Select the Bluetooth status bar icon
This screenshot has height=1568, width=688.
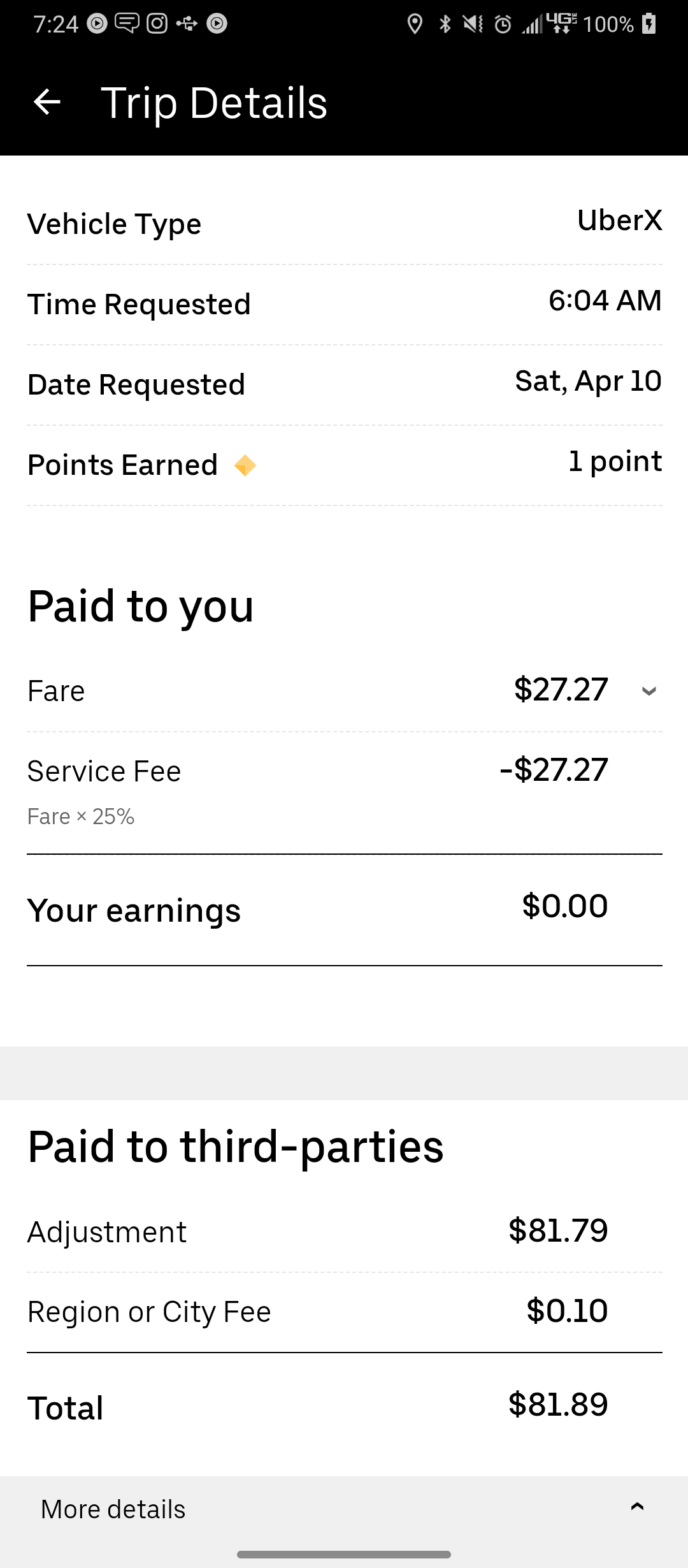[444, 24]
